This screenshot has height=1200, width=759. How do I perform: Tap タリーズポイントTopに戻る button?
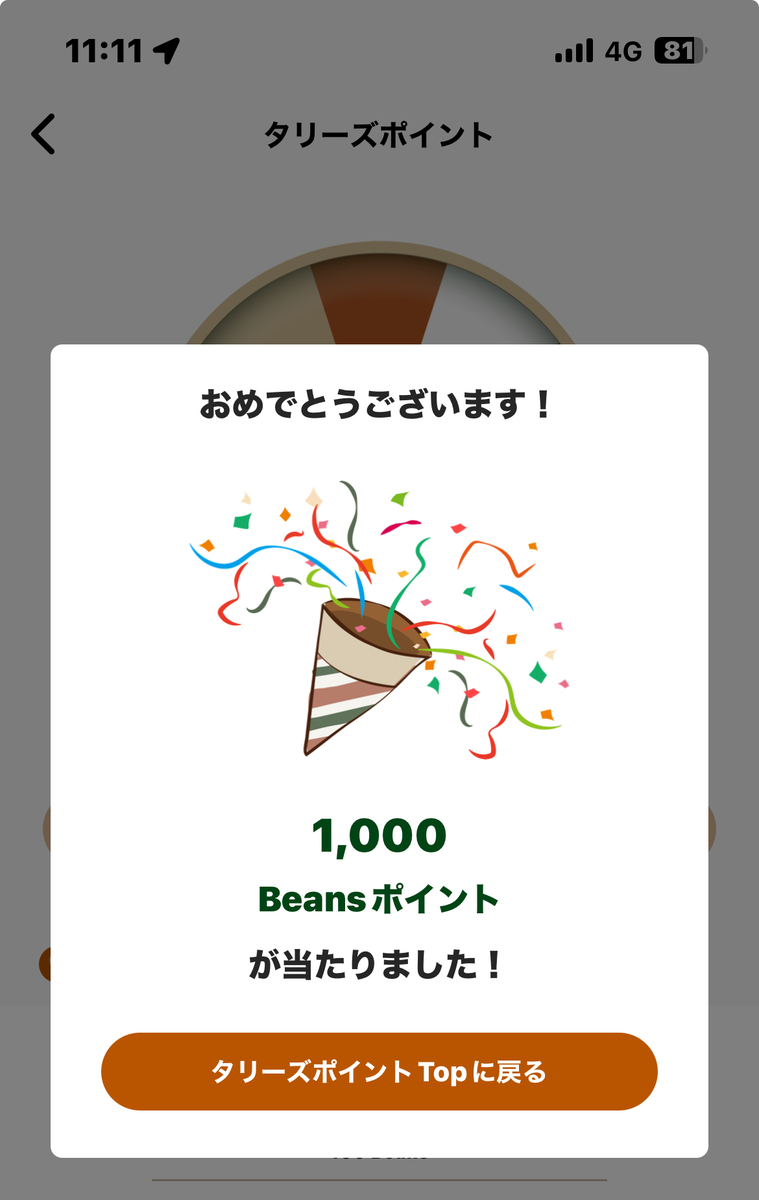pyautogui.click(x=379, y=1072)
